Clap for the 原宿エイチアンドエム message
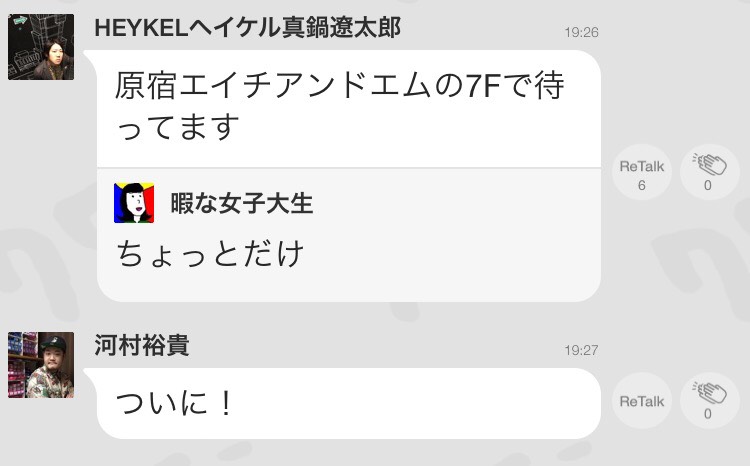 (x=709, y=173)
